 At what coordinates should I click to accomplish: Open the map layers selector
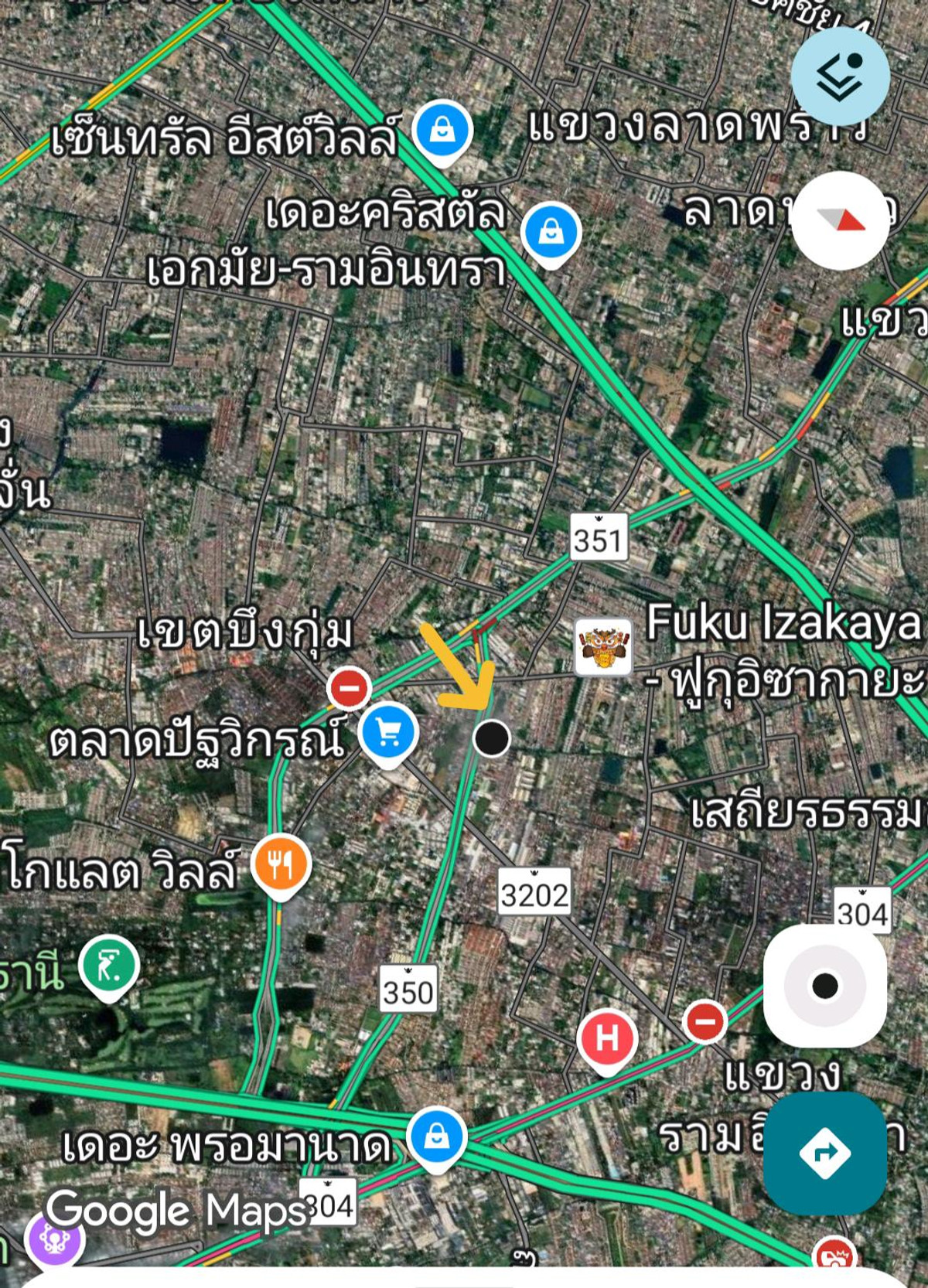(840, 76)
